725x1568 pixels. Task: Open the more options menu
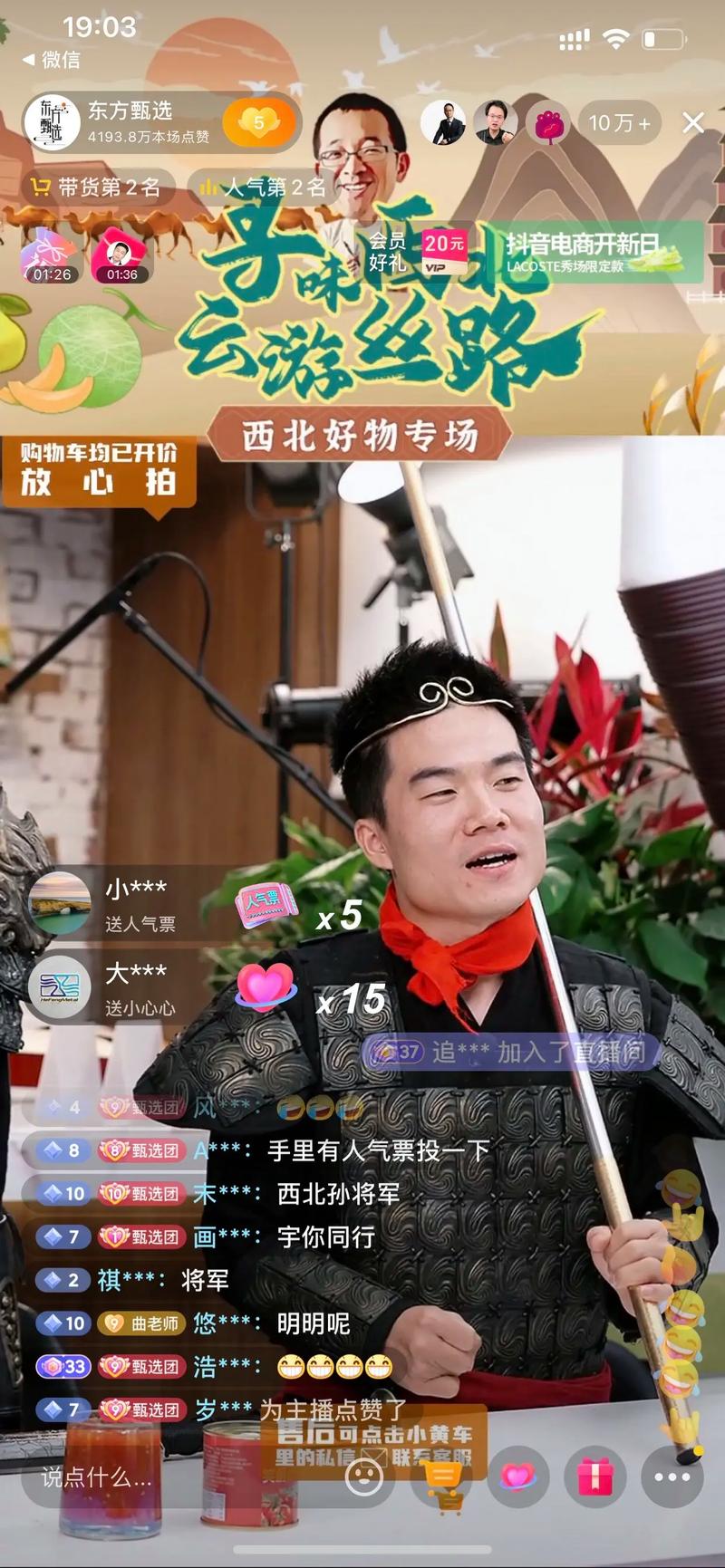[x=672, y=1477]
